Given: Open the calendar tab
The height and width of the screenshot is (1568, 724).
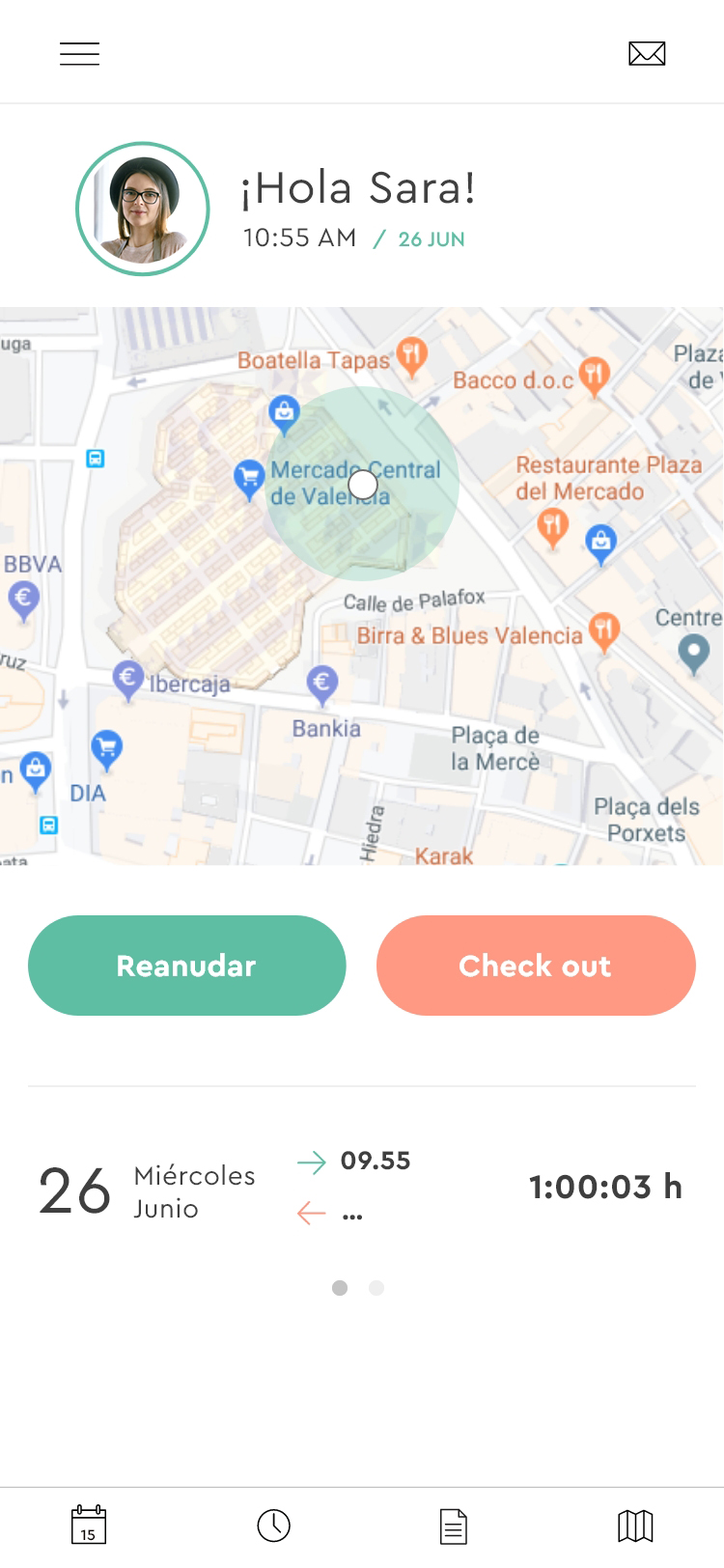Looking at the screenshot, I should click(89, 1526).
